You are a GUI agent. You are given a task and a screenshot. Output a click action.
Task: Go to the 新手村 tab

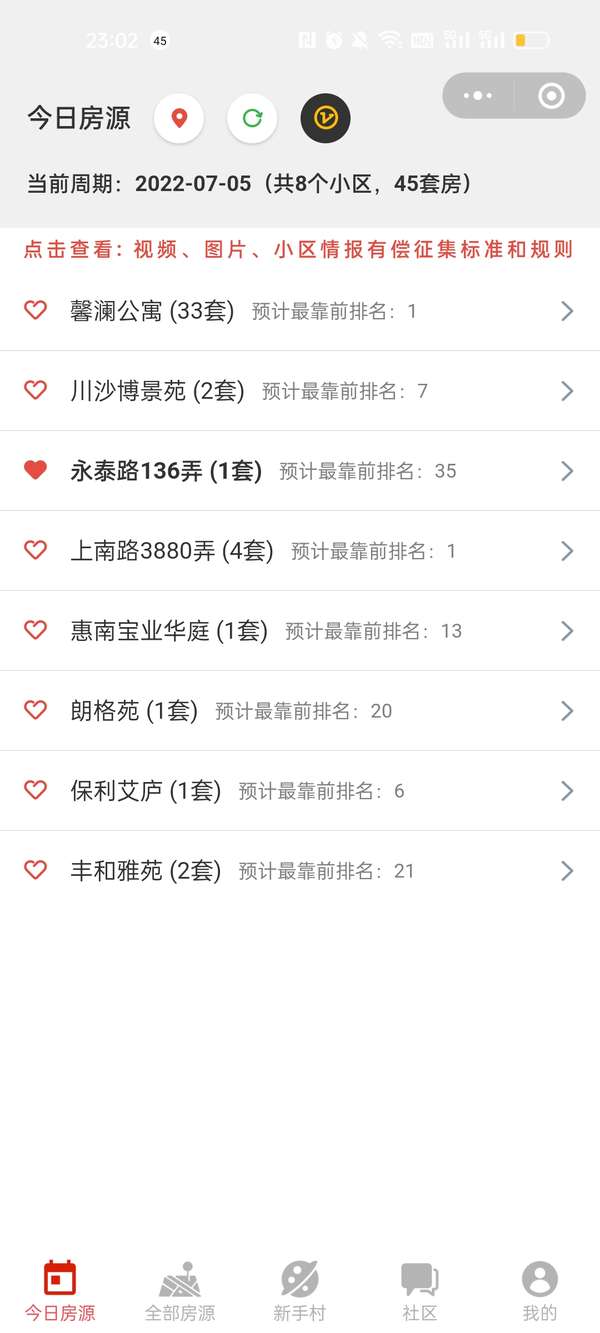point(300,1291)
